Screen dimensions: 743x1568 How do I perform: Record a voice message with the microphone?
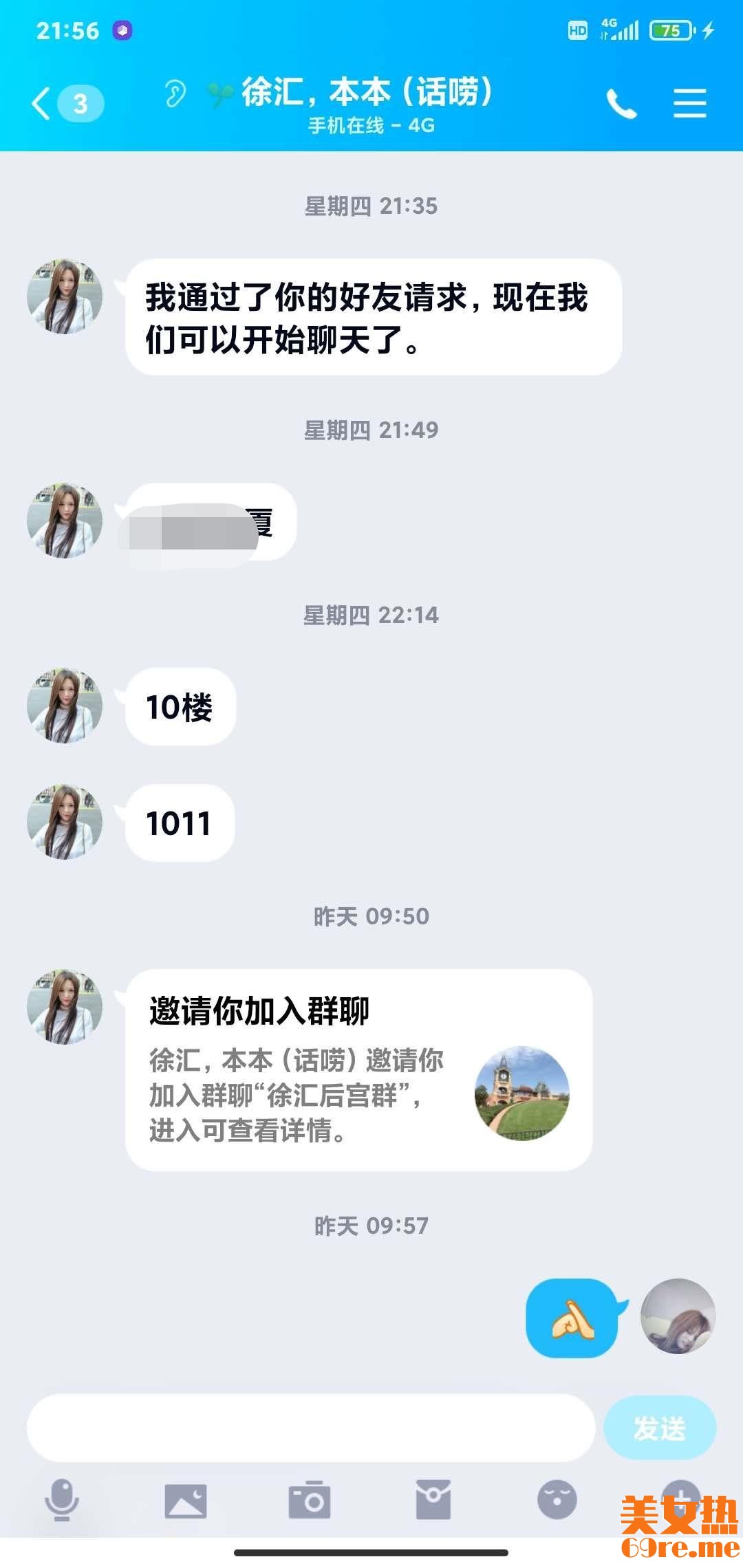click(x=62, y=1500)
